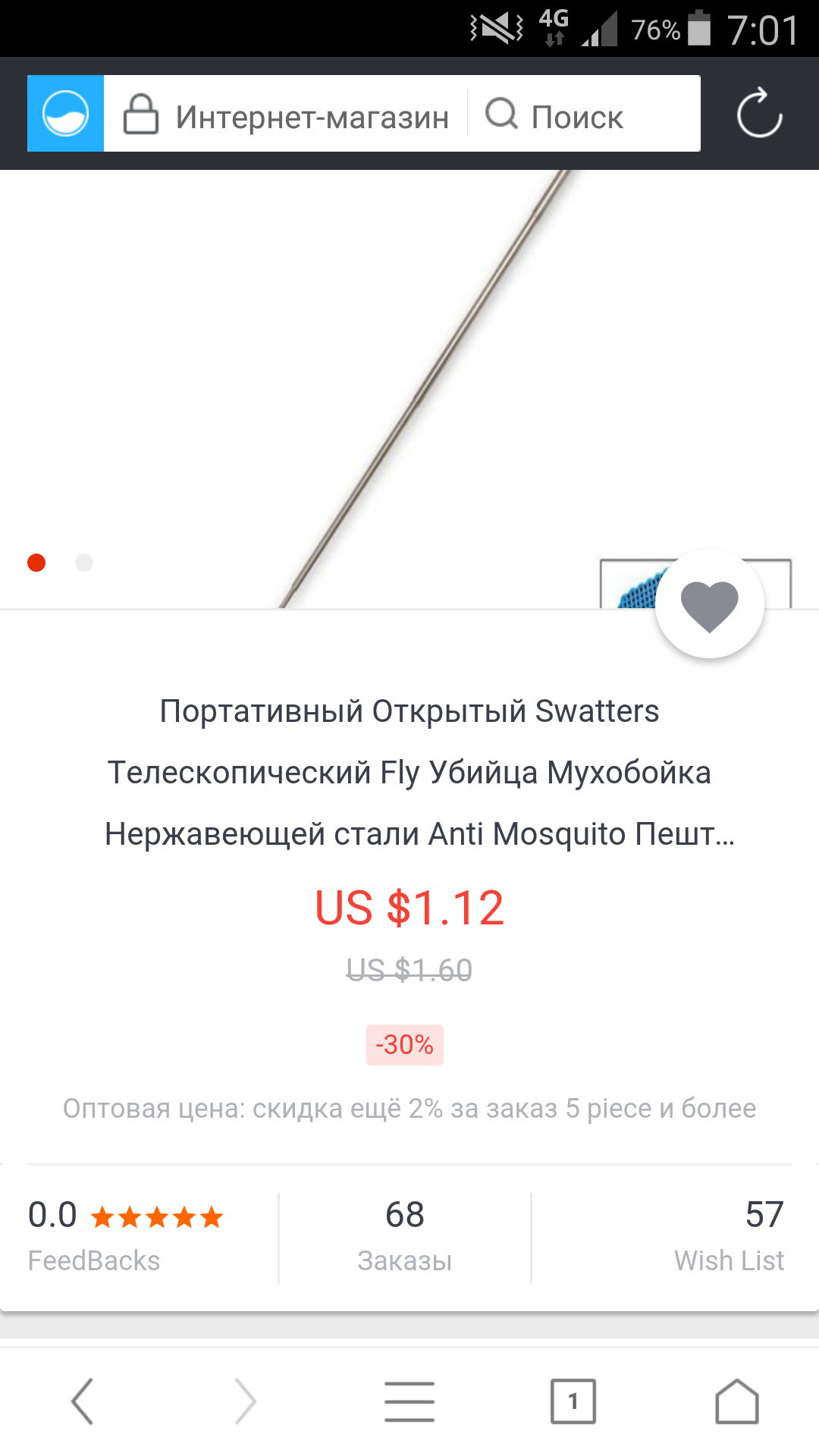Open the Wish List count
This screenshot has height=1456, width=819.
728,1236
